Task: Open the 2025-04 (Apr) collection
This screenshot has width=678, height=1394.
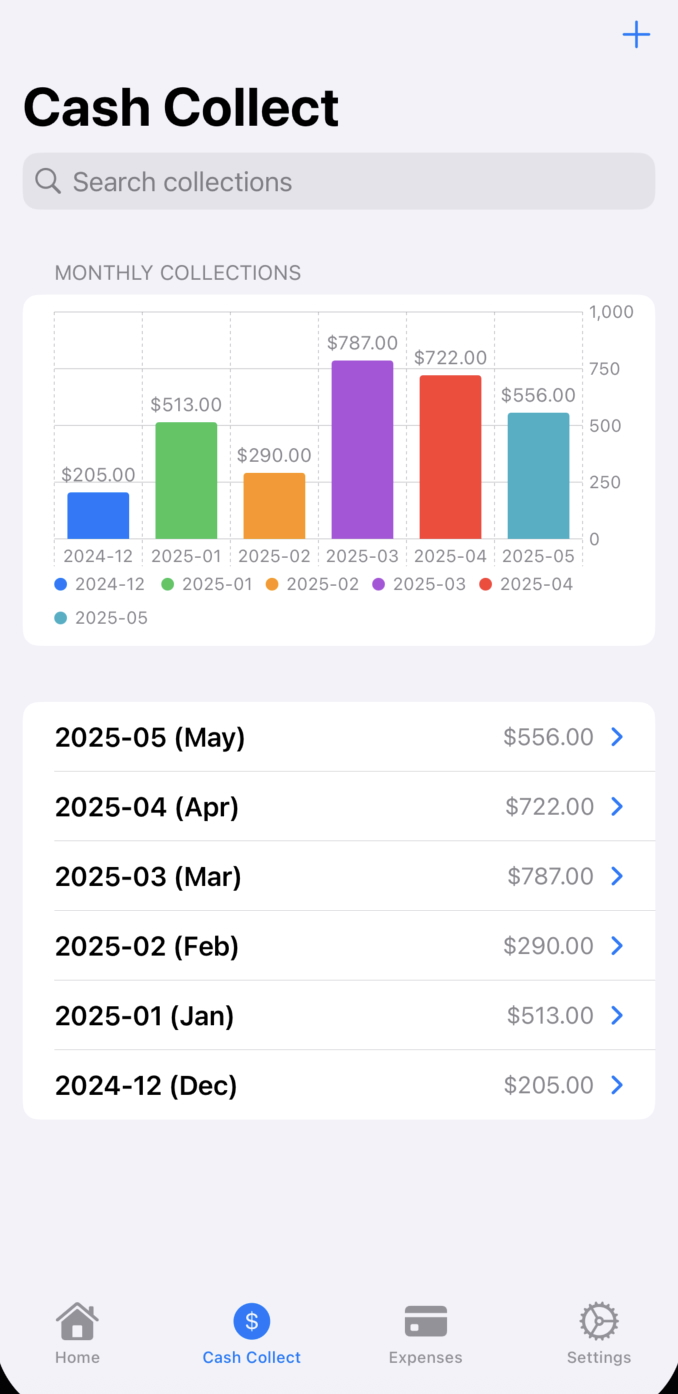Action: (339, 807)
